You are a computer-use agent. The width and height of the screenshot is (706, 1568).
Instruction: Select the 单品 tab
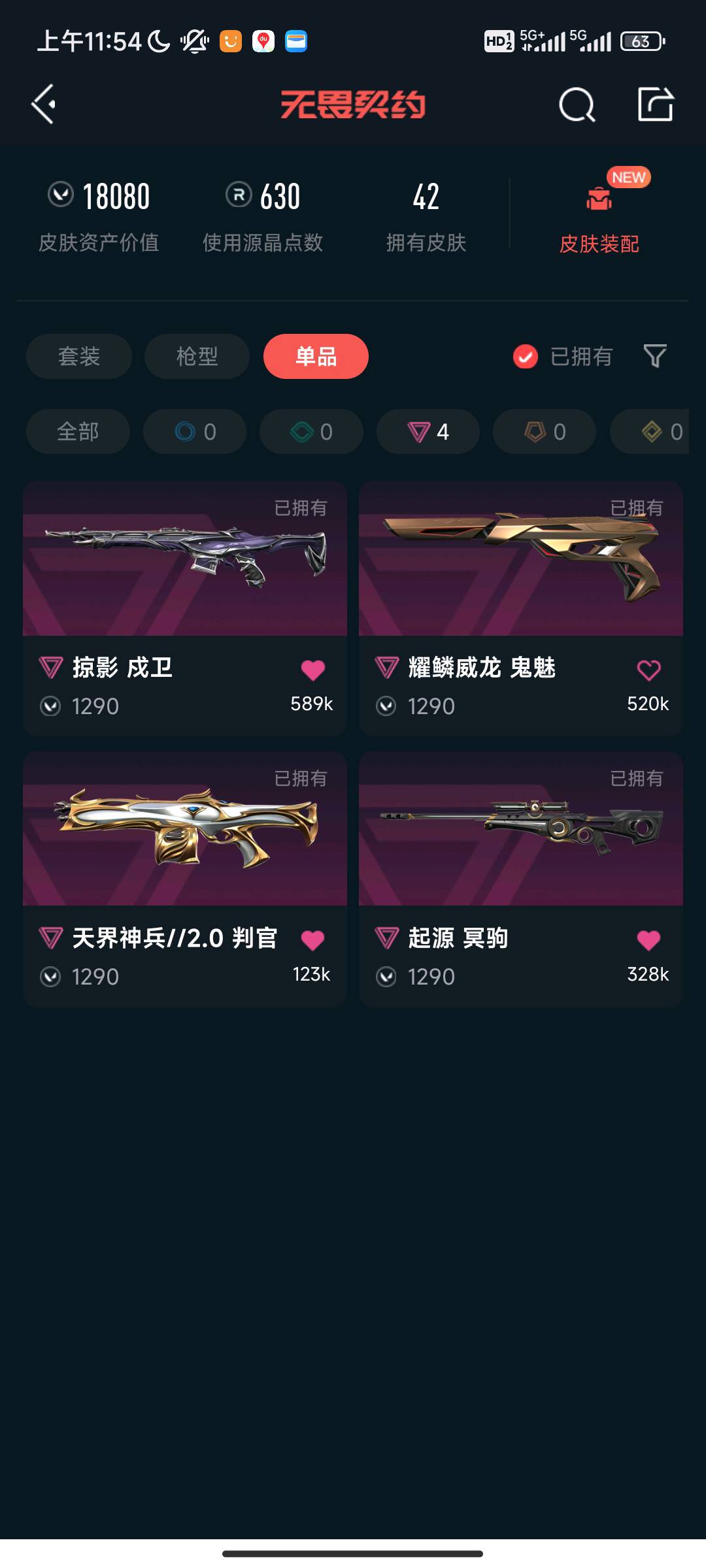point(316,357)
